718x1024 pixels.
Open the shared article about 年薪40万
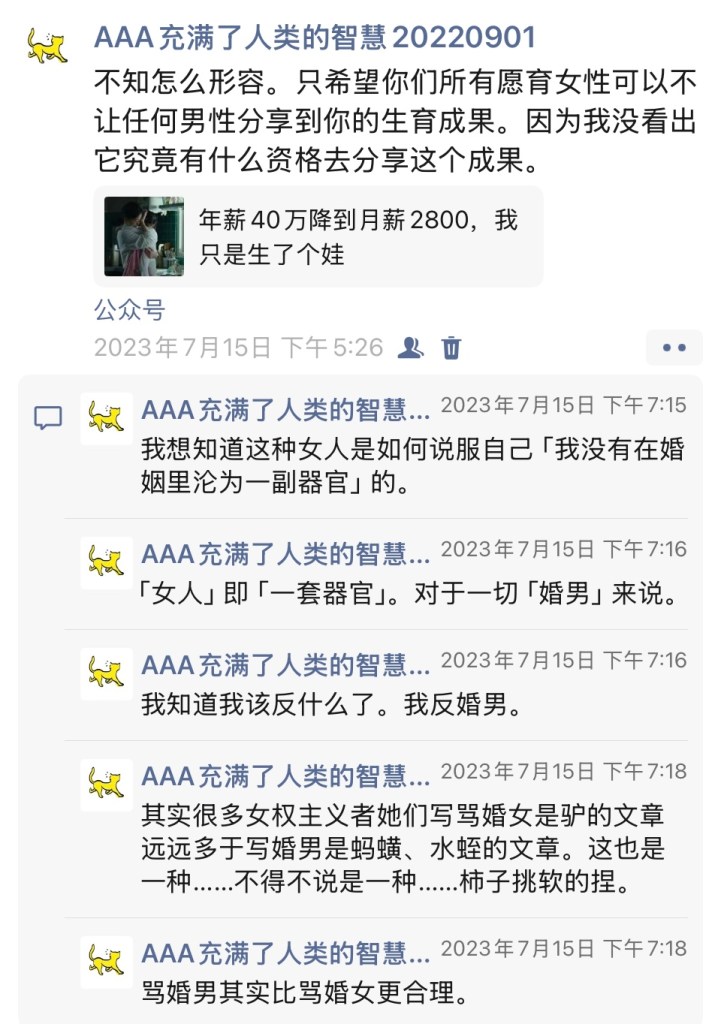318,236
